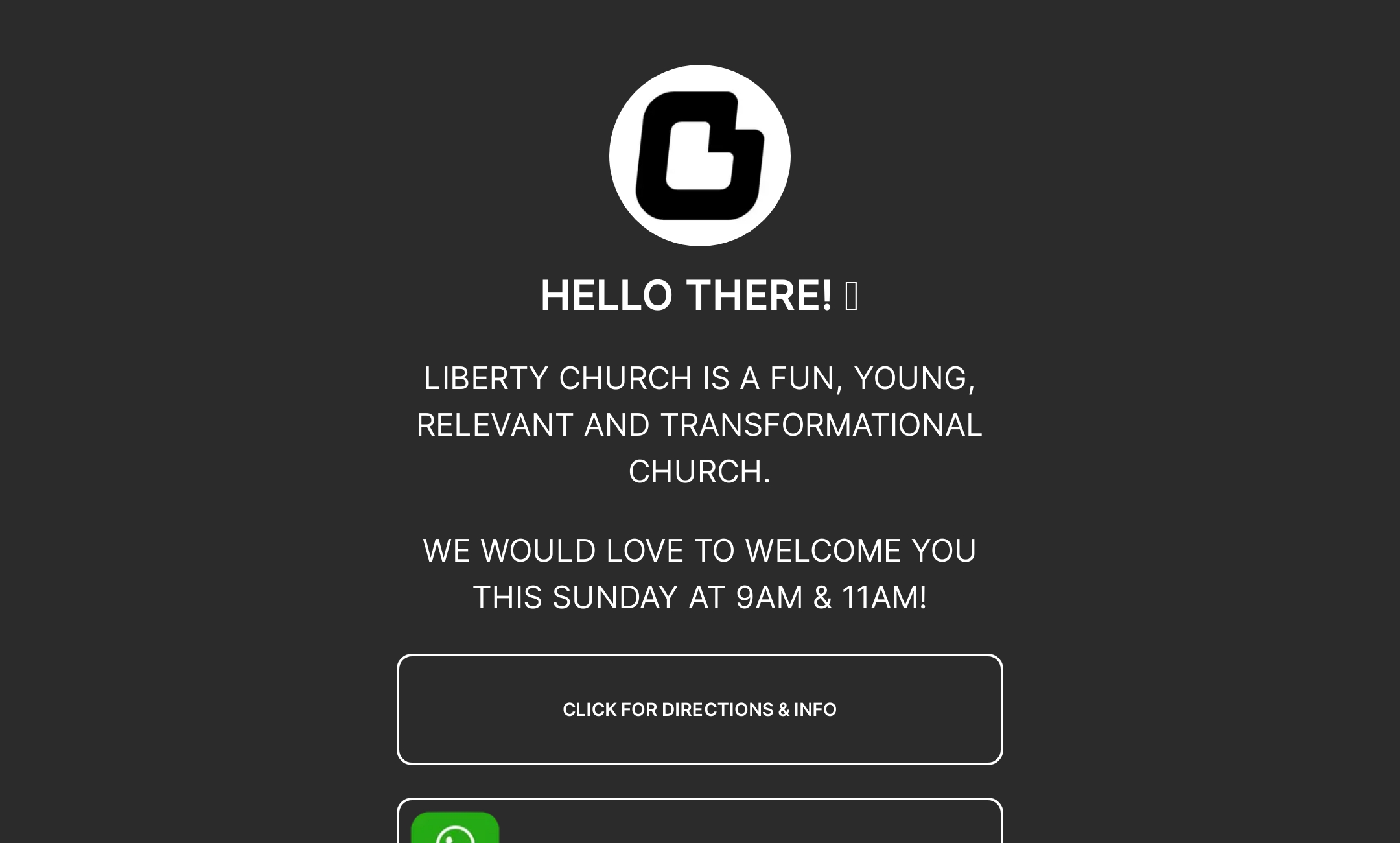The image size is (1400, 843).
Task: Open the WhatsApp link button
Action: point(699,824)
